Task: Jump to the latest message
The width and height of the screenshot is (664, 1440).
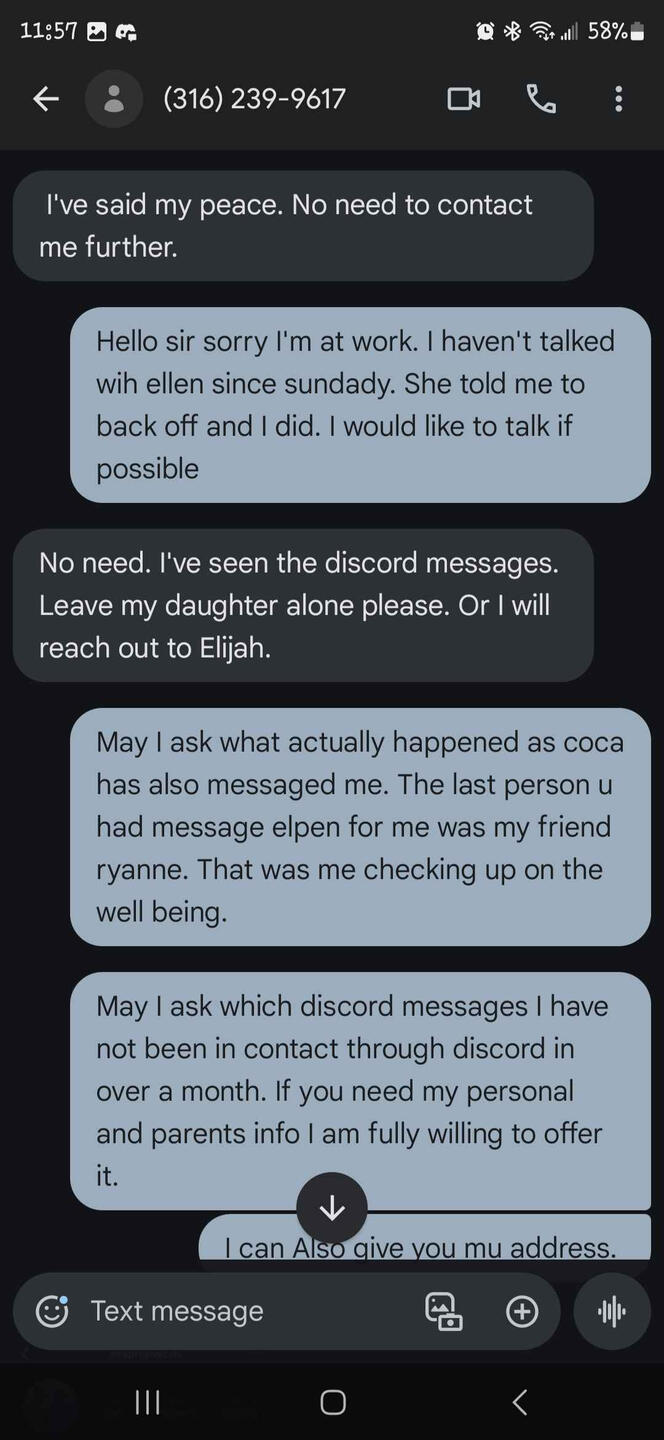Action: (332, 1208)
